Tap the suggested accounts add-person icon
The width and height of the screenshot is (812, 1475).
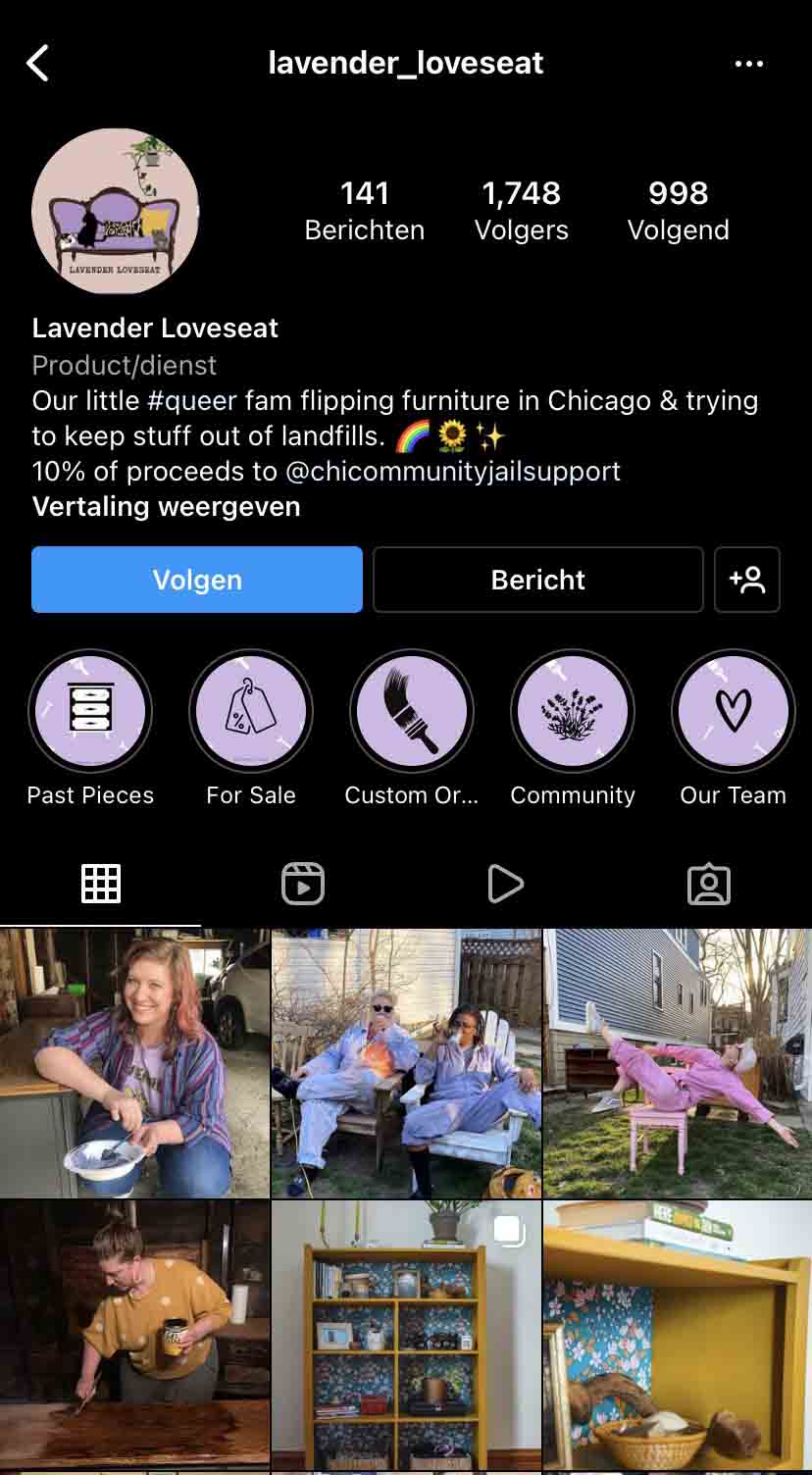[747, 580]
